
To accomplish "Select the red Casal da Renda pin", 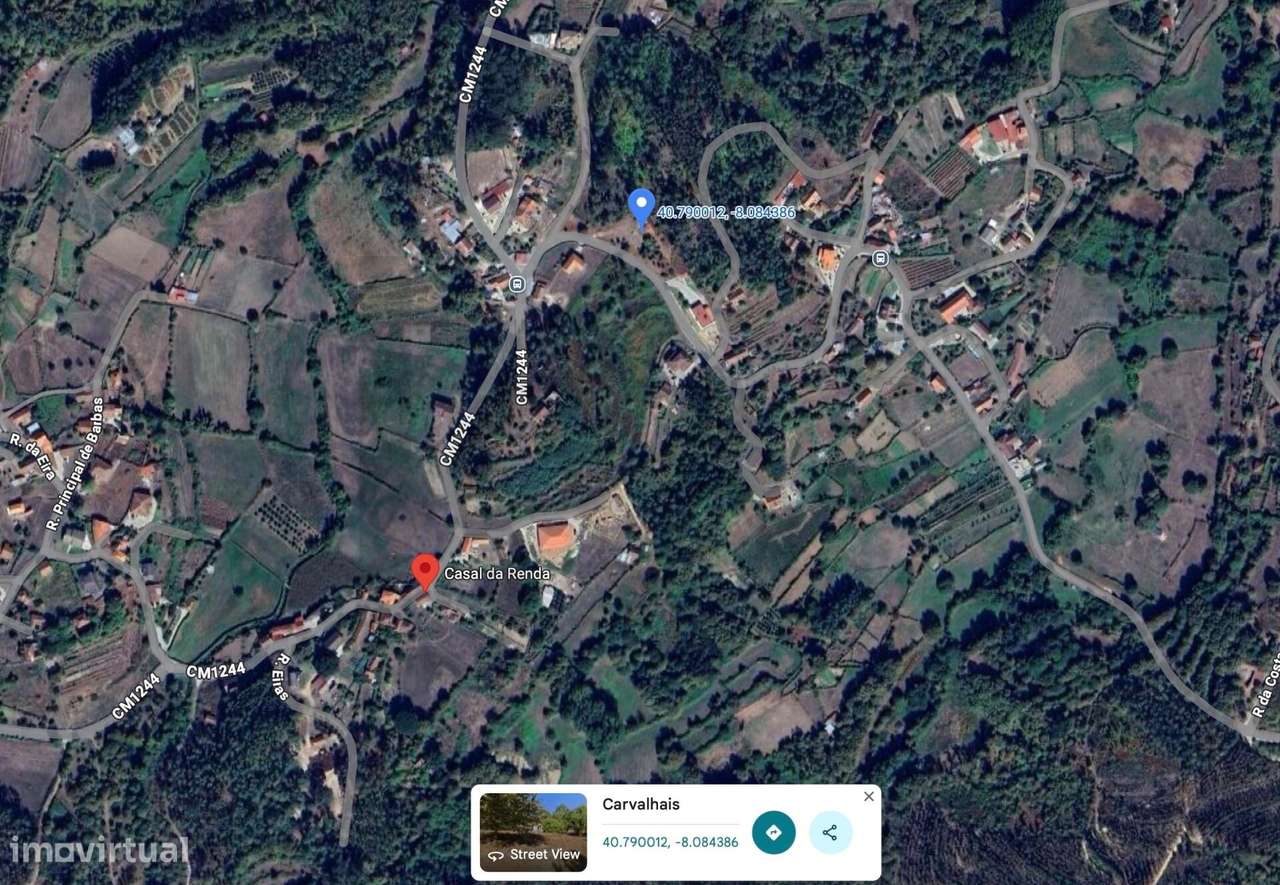I will coord(426,572).
